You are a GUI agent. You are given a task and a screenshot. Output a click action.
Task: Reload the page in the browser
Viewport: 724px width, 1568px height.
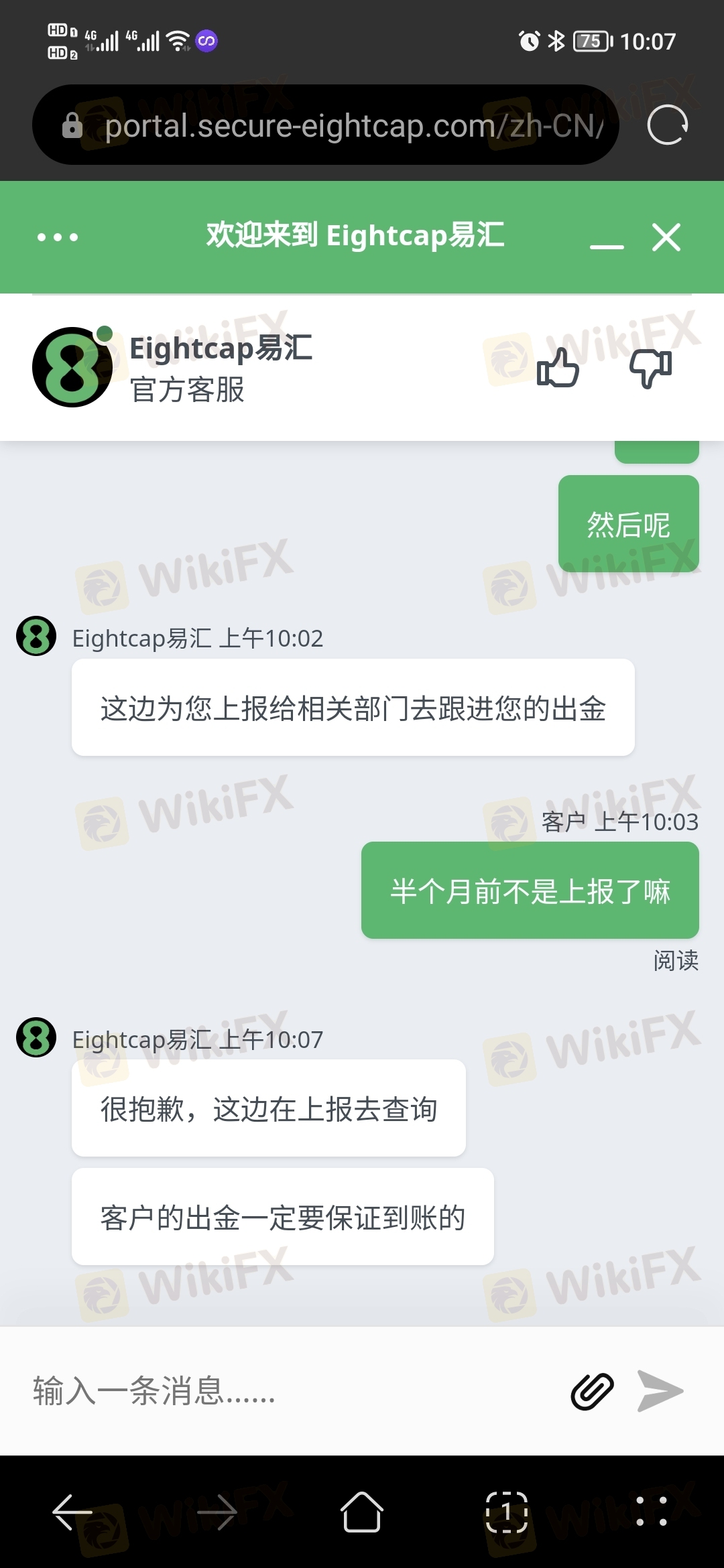point(667,125)
